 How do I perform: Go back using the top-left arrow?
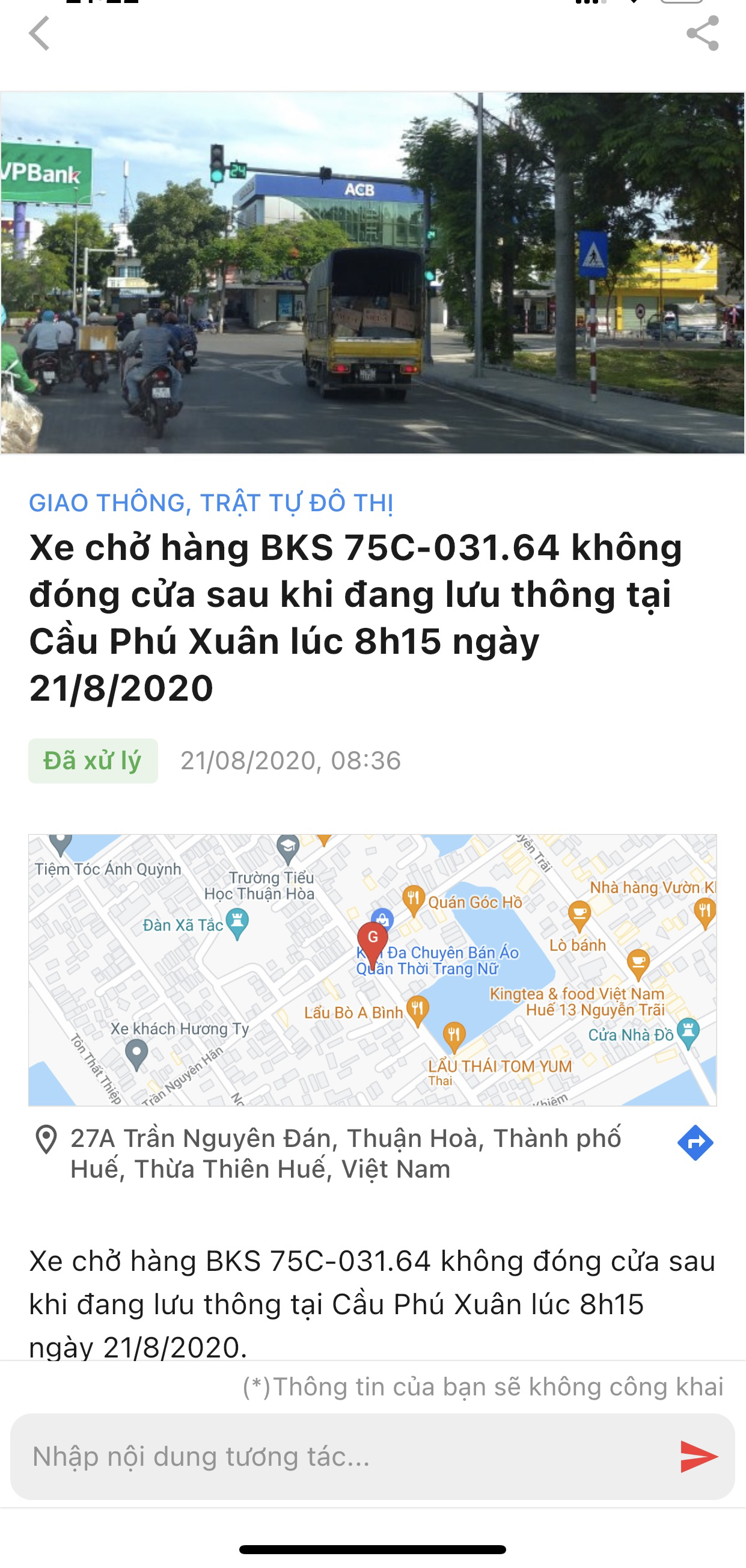pyautogui.click(x=39, y=34)
